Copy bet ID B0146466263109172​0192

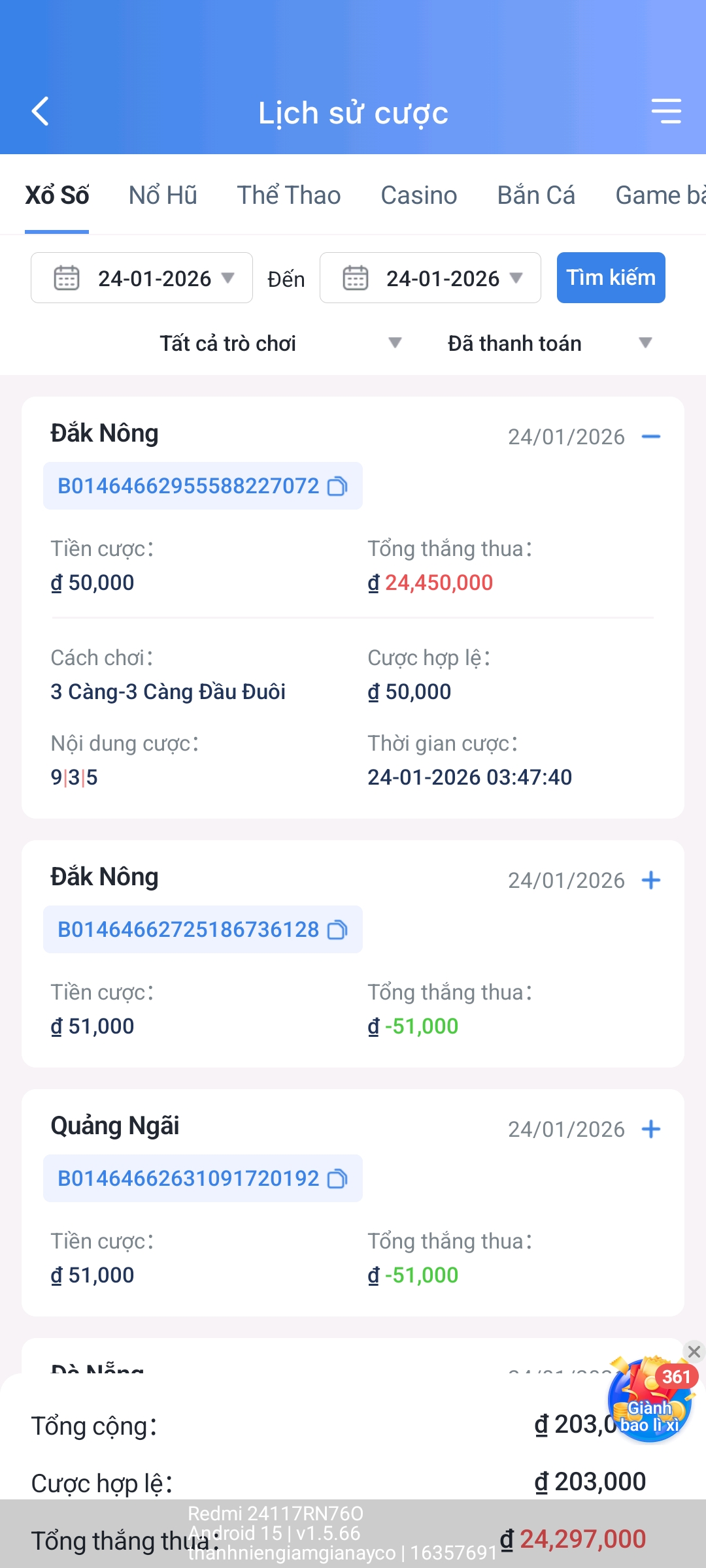(337, 1179)
